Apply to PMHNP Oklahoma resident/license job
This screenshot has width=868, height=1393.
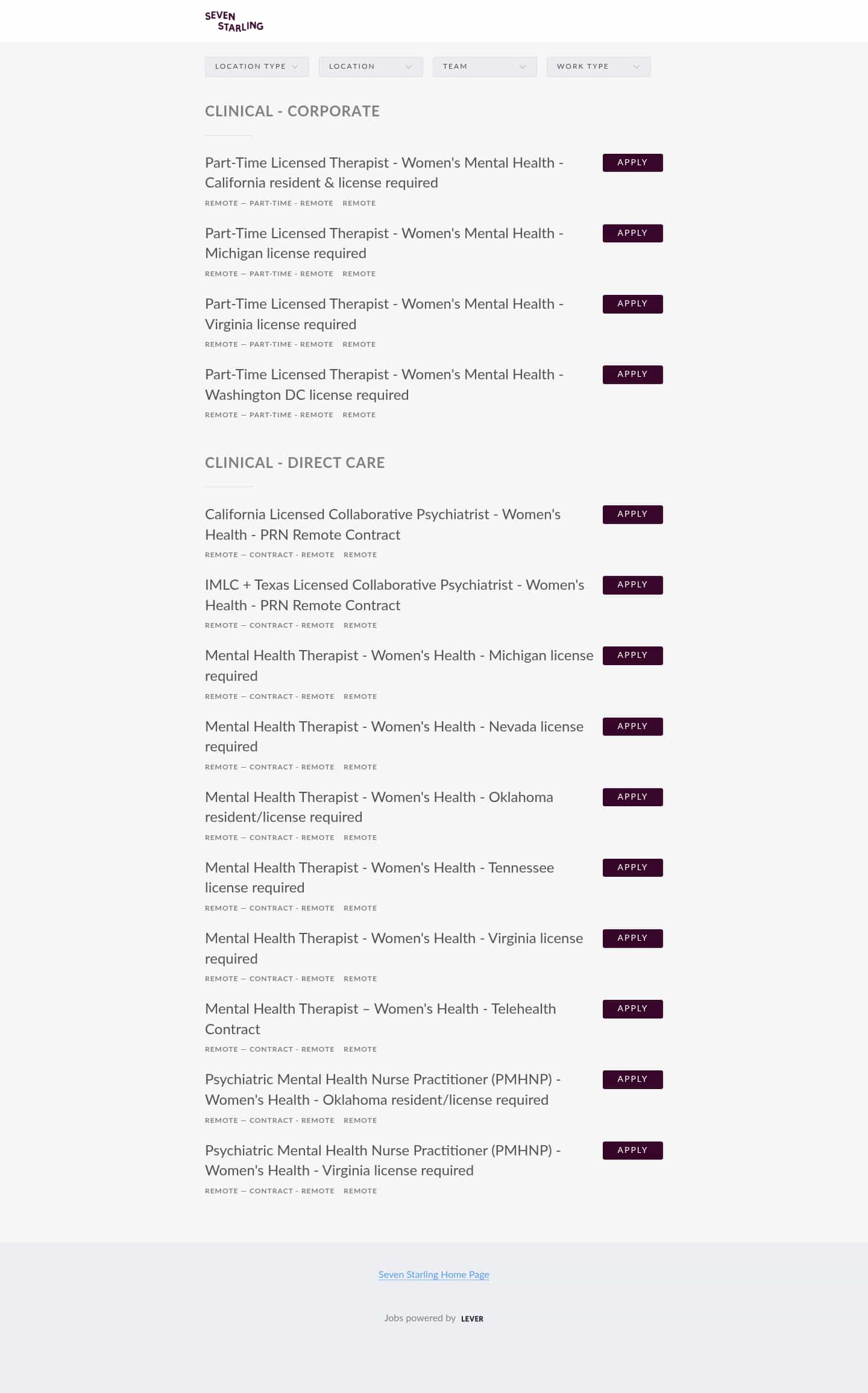coord(632,1079)
